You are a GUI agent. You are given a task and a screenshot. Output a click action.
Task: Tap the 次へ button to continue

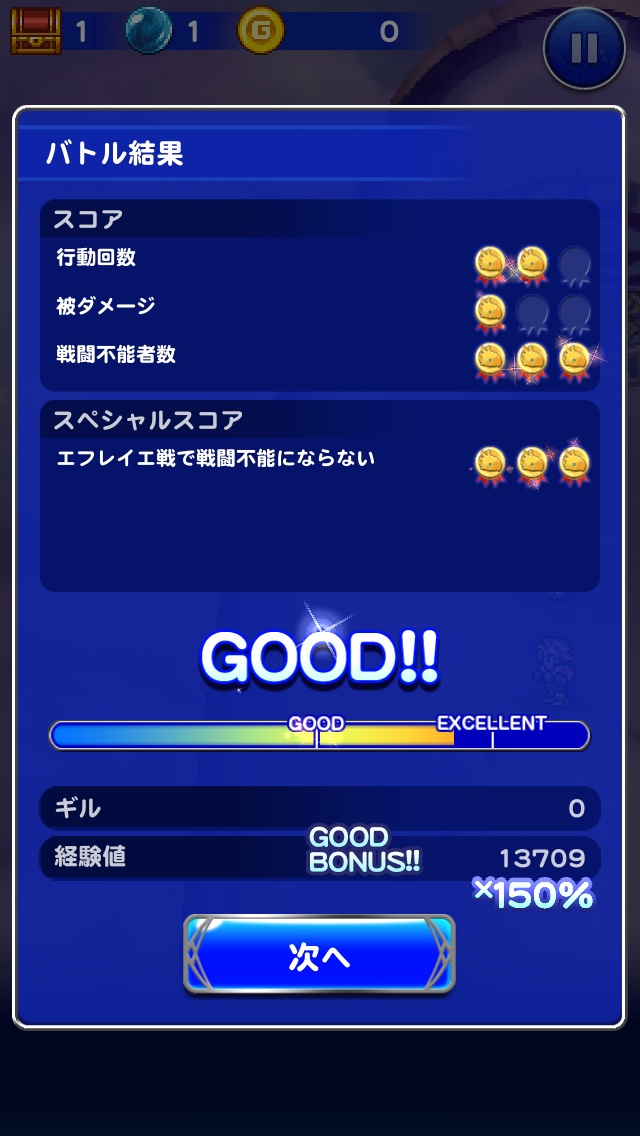click(319, 955)
